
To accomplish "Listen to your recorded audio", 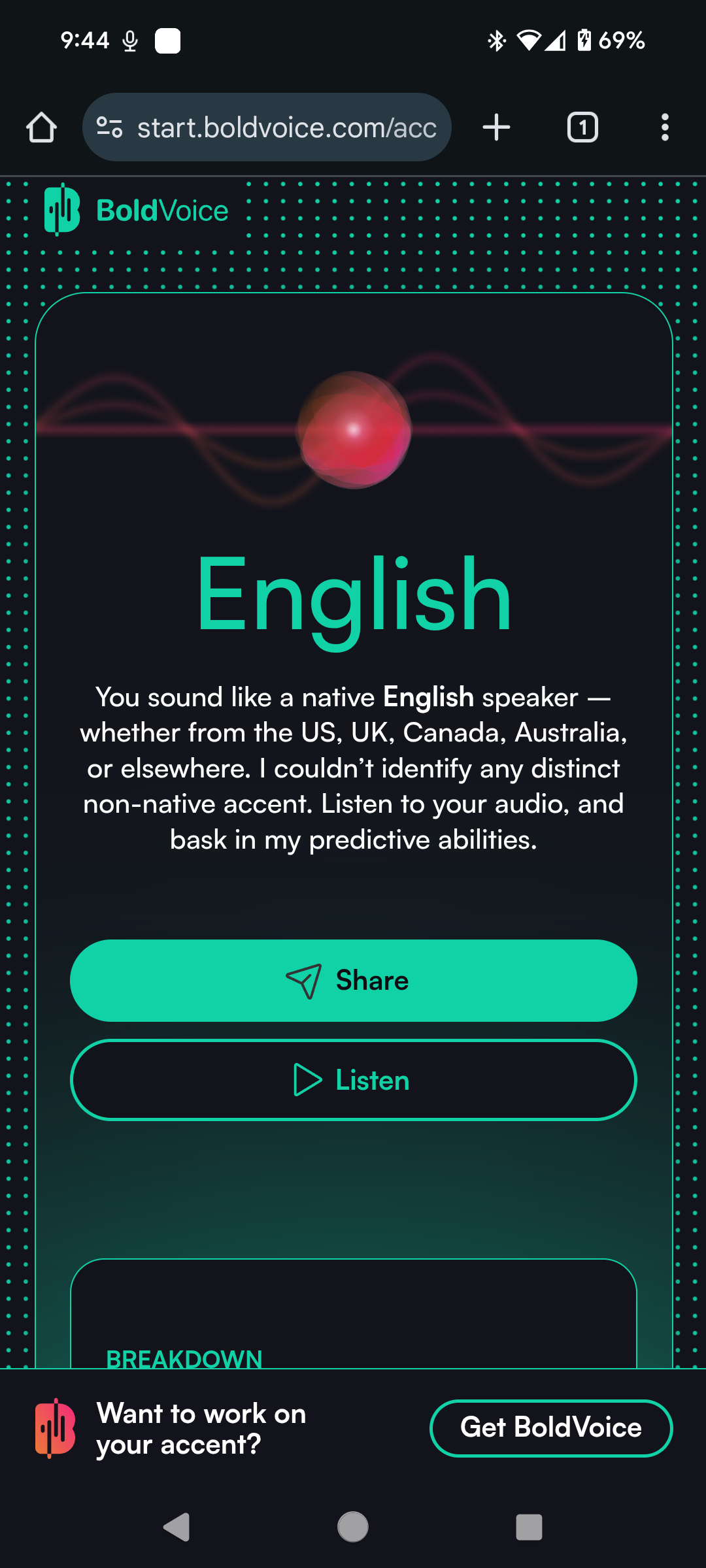I will pyautogui.click(x=353, y=1080).
